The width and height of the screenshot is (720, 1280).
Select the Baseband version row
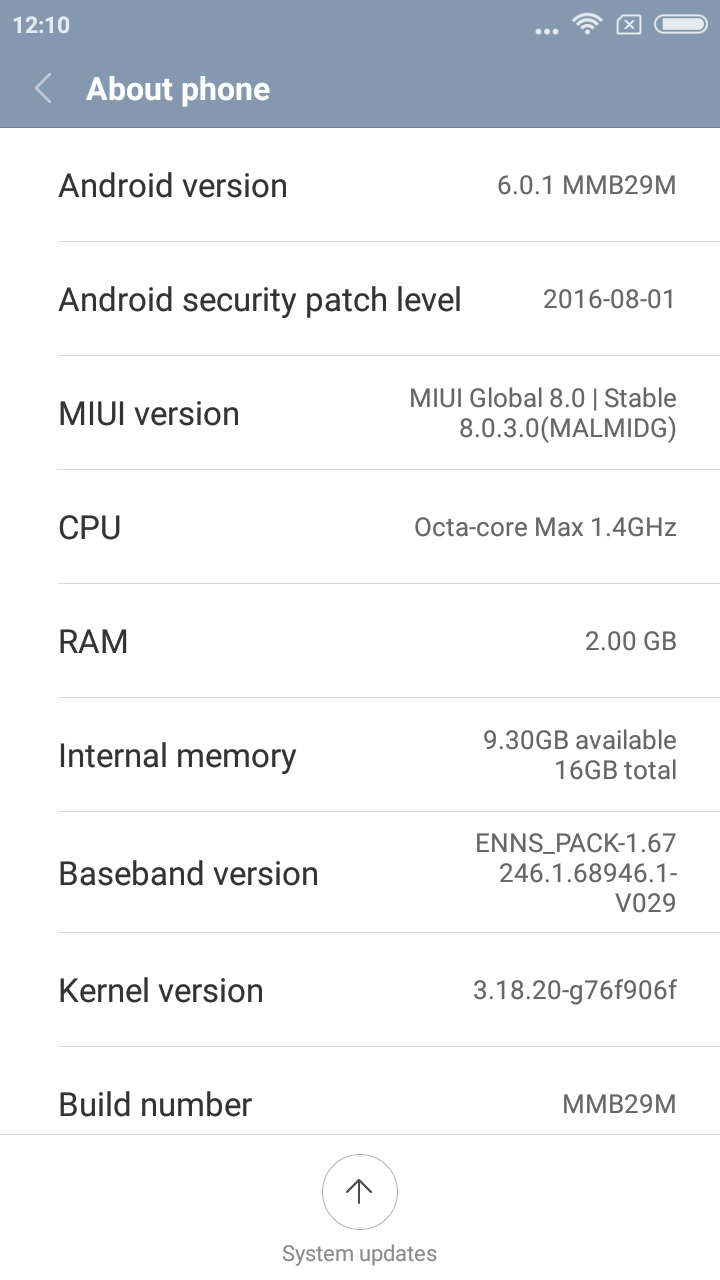360,873
